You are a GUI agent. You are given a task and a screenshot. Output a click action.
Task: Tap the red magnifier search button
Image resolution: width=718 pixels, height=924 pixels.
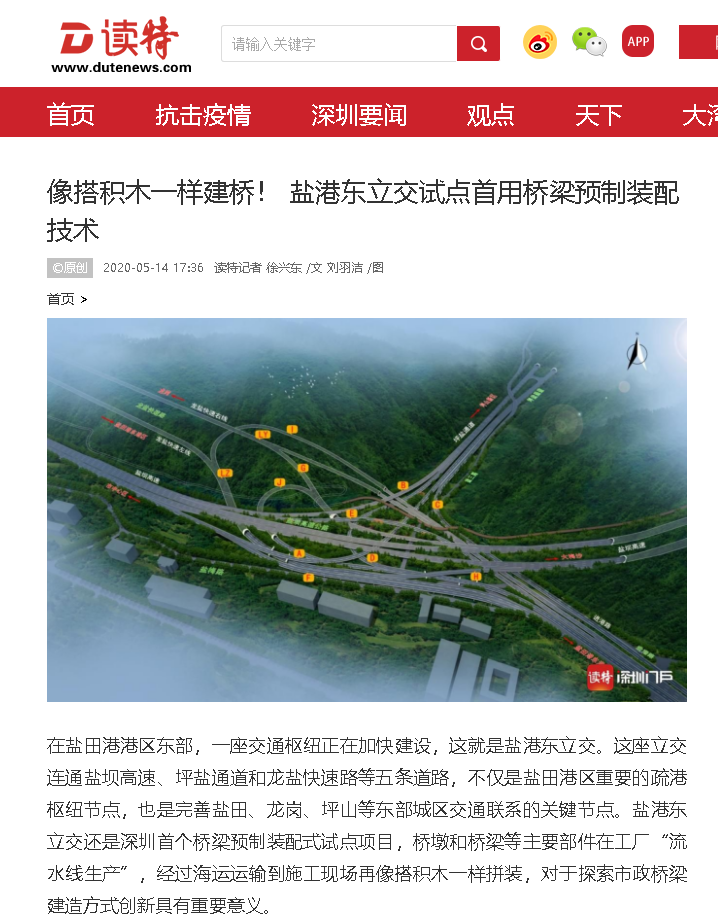click(478, 44)
